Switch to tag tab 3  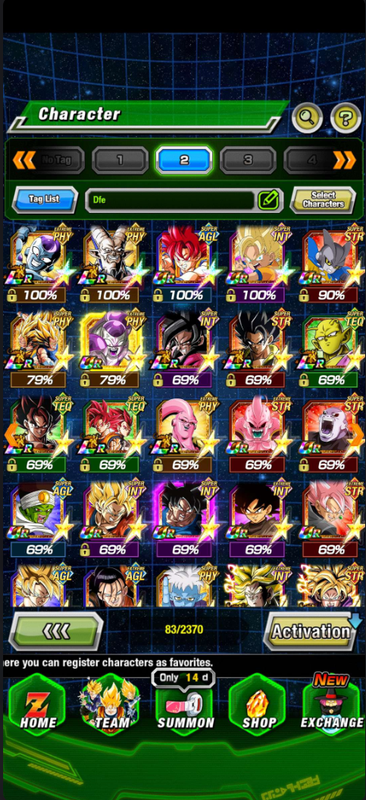(x=248, y=160)
